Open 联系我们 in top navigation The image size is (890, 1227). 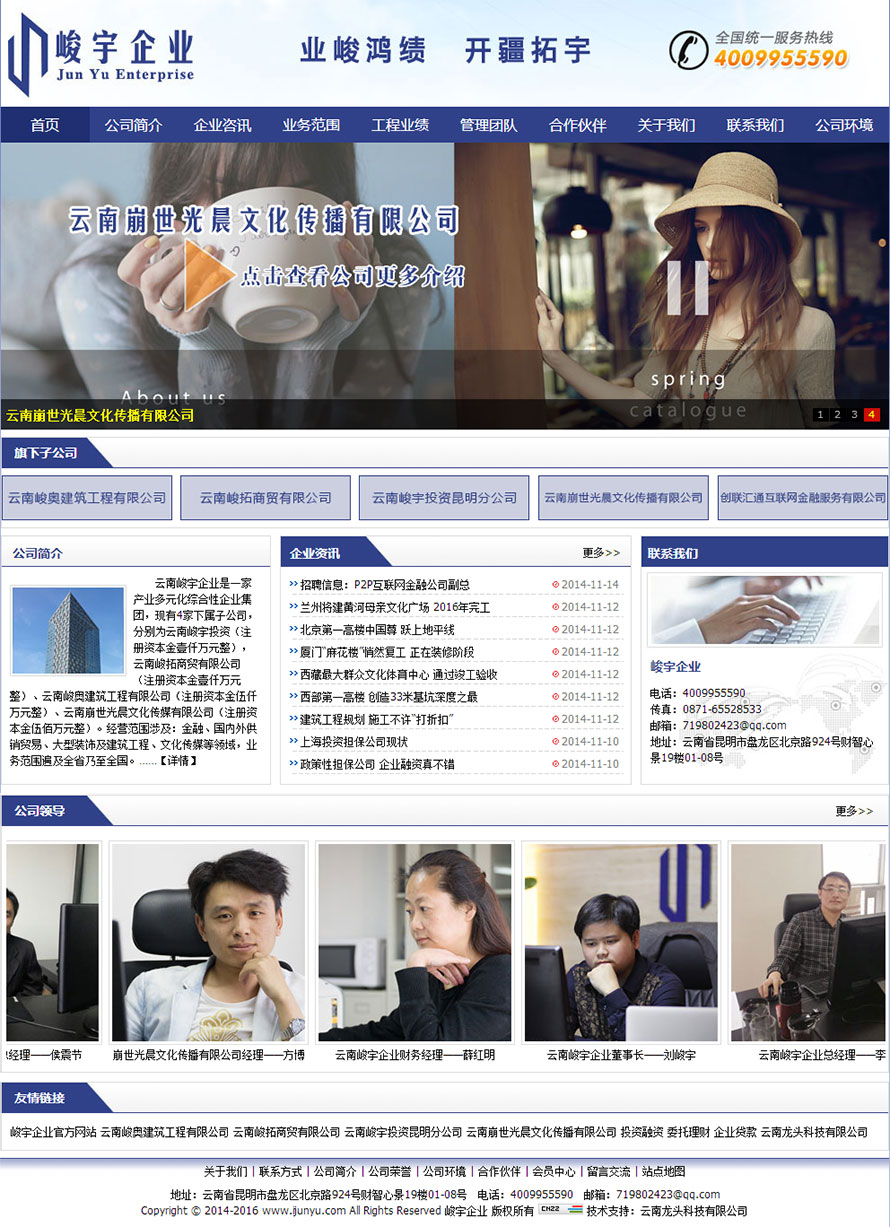click(x=755, y=125)
